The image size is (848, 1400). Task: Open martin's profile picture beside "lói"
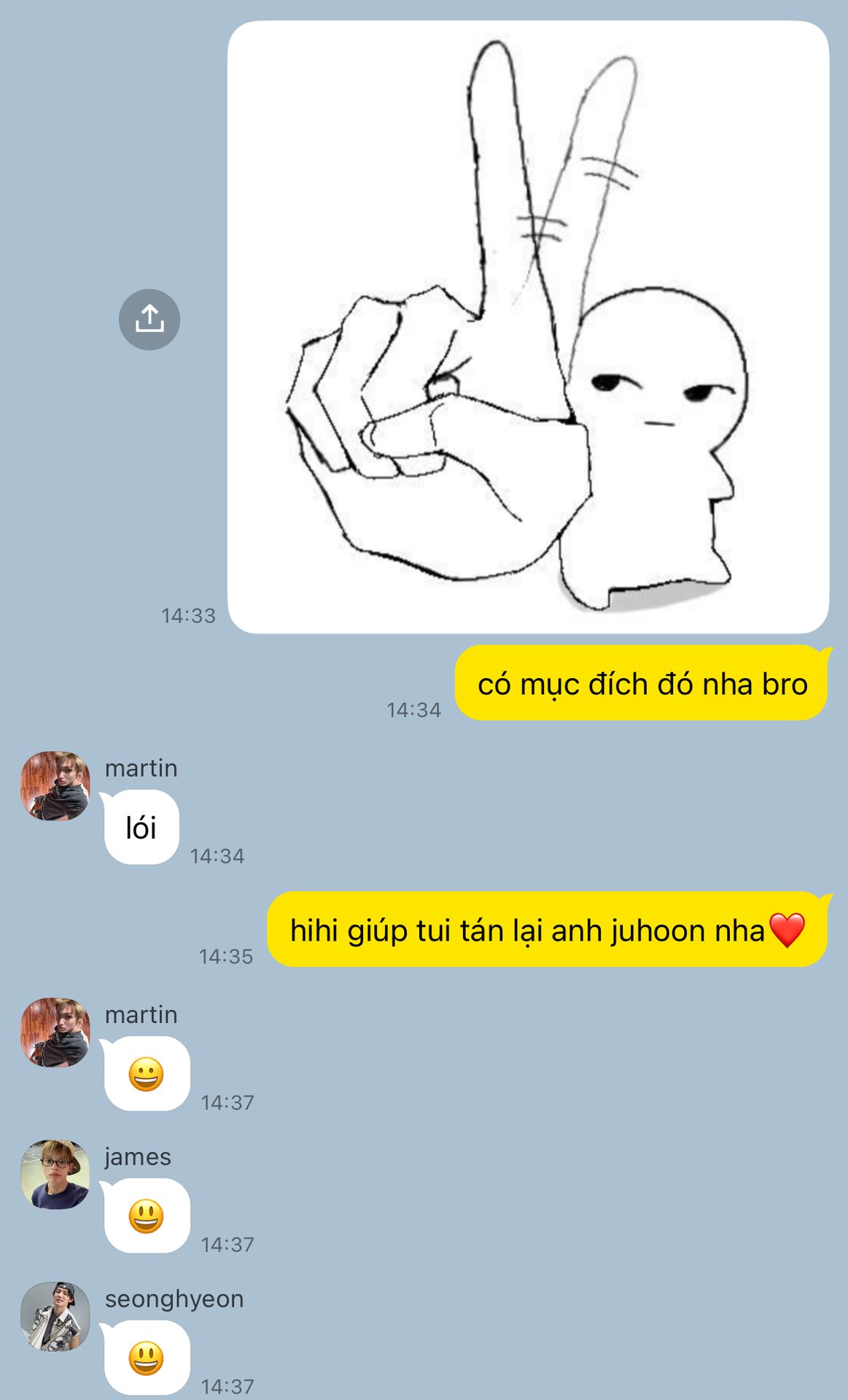click(55, 786)
